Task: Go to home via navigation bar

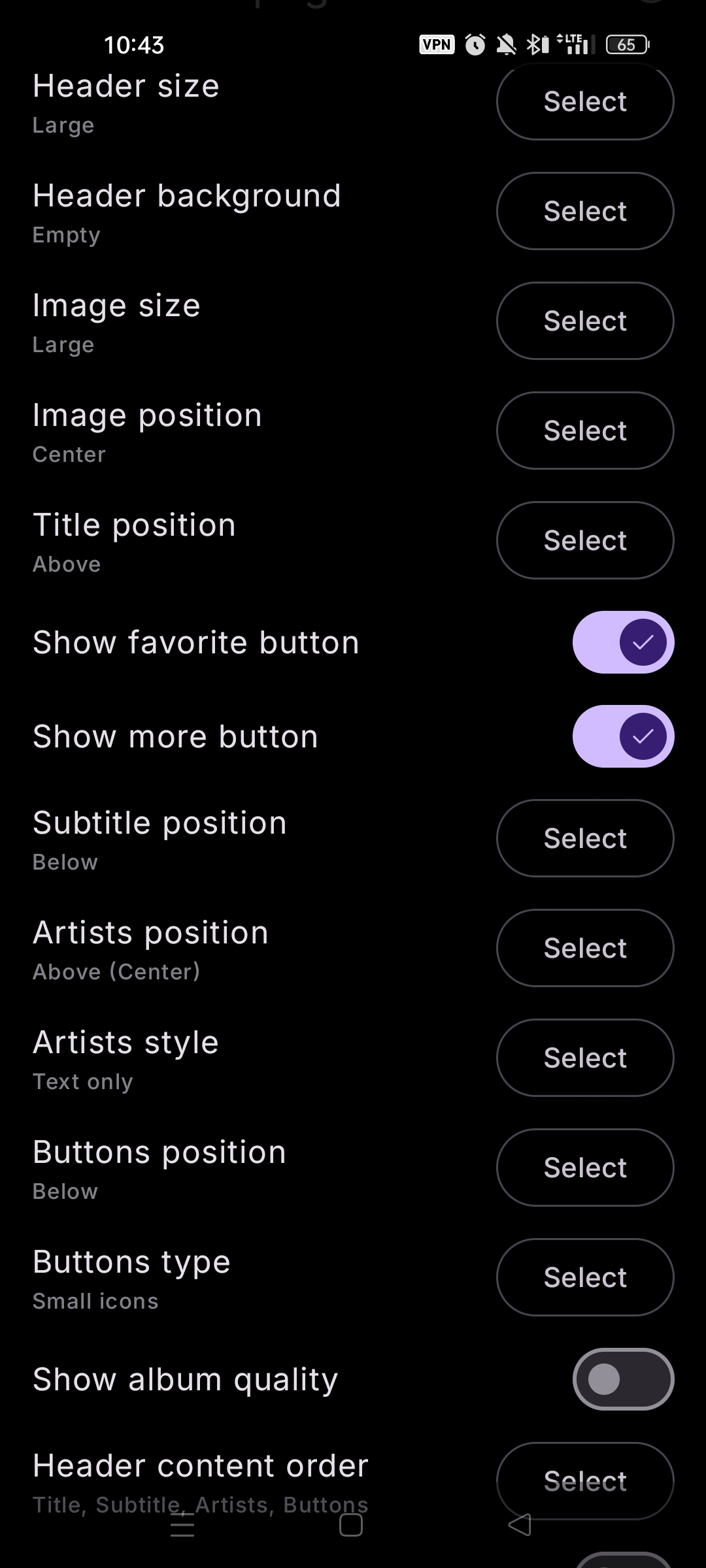Action: (351, 1525)
